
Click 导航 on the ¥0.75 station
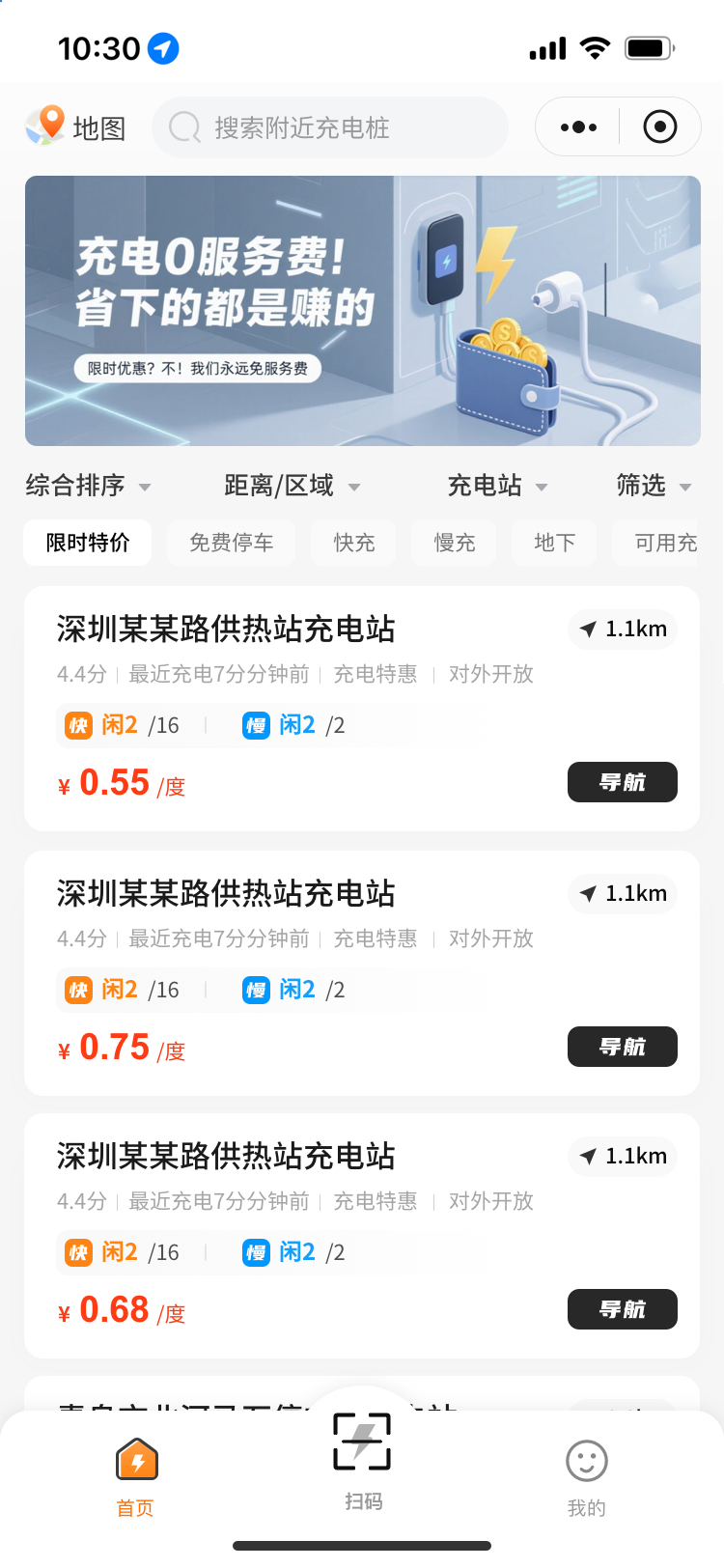(623, 1047)
